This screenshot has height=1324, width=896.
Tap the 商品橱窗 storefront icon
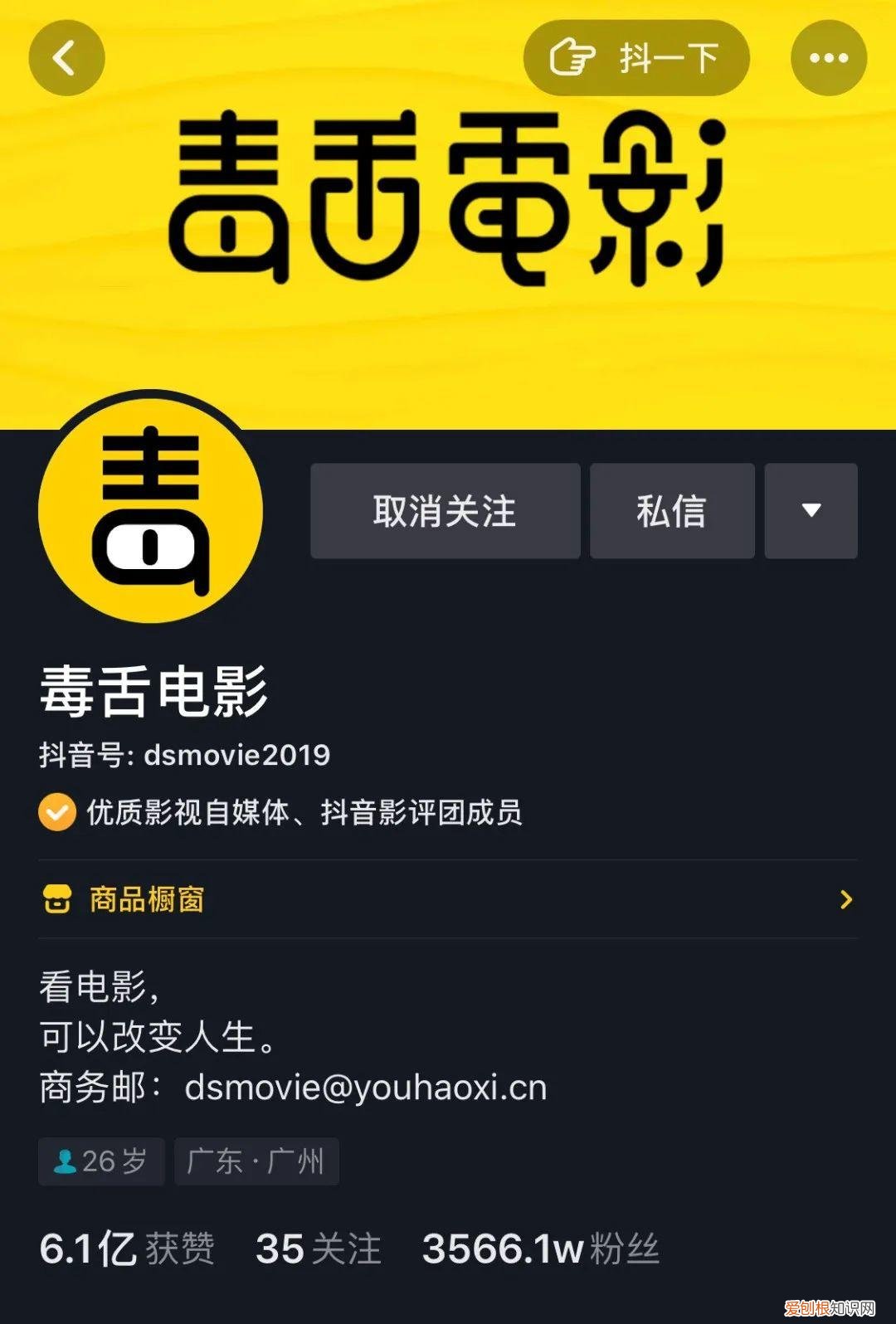point(56,898)
